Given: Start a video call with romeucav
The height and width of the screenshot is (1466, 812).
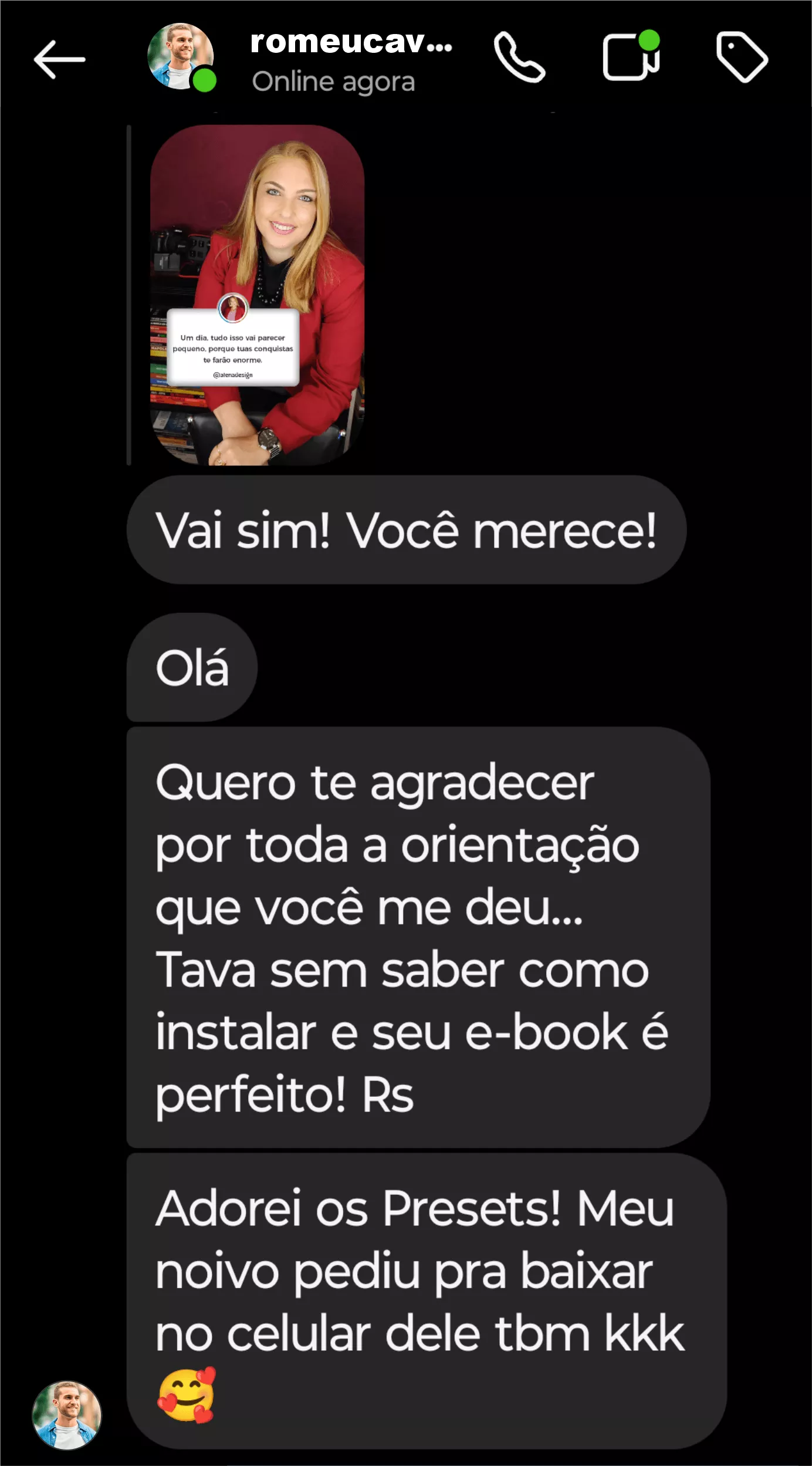Looking at the screenshot, I should (631, 58).
